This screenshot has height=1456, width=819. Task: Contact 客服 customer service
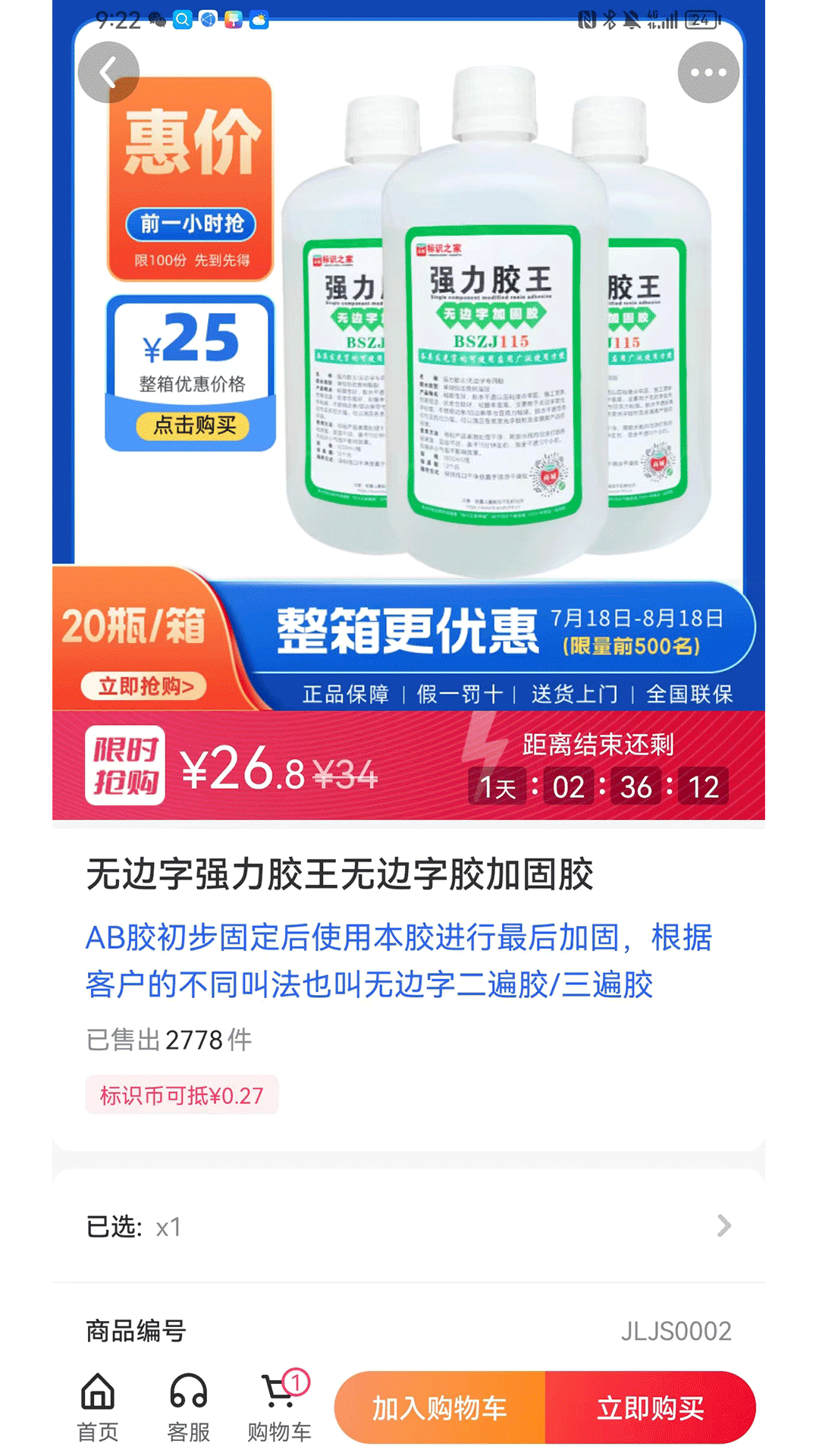click(x=188, y=1407)
